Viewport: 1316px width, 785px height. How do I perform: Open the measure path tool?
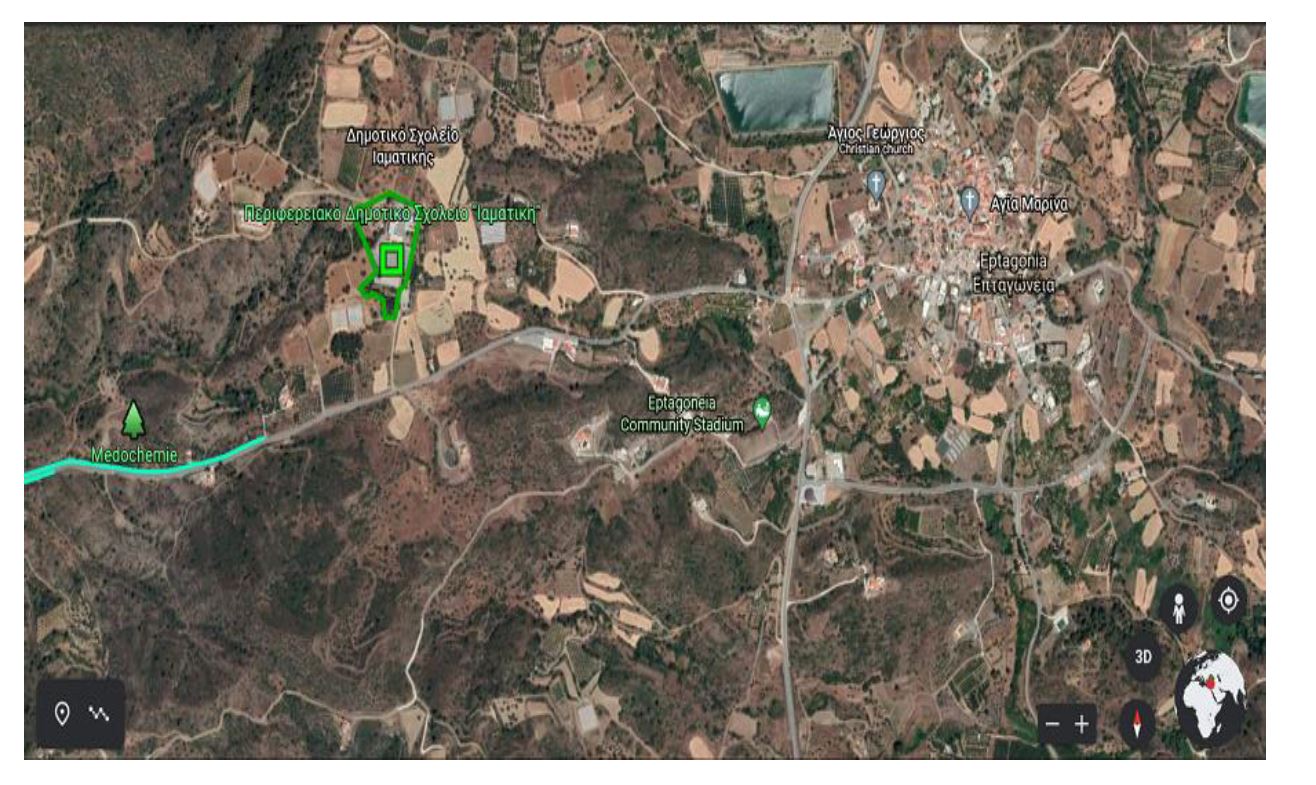click(98, 714)
